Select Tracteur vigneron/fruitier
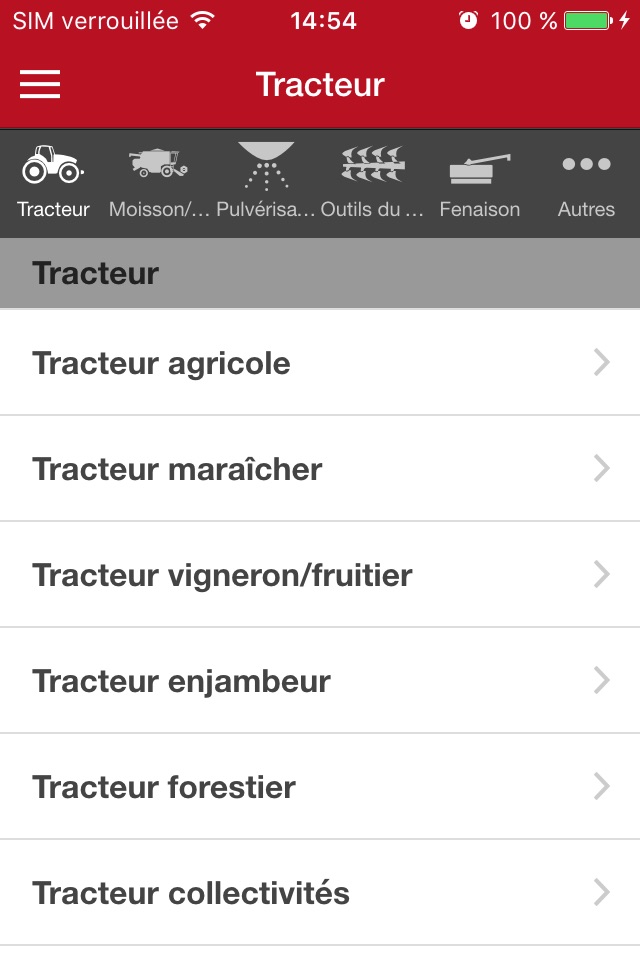The image size is (640, 960). (x=320, y=575)
